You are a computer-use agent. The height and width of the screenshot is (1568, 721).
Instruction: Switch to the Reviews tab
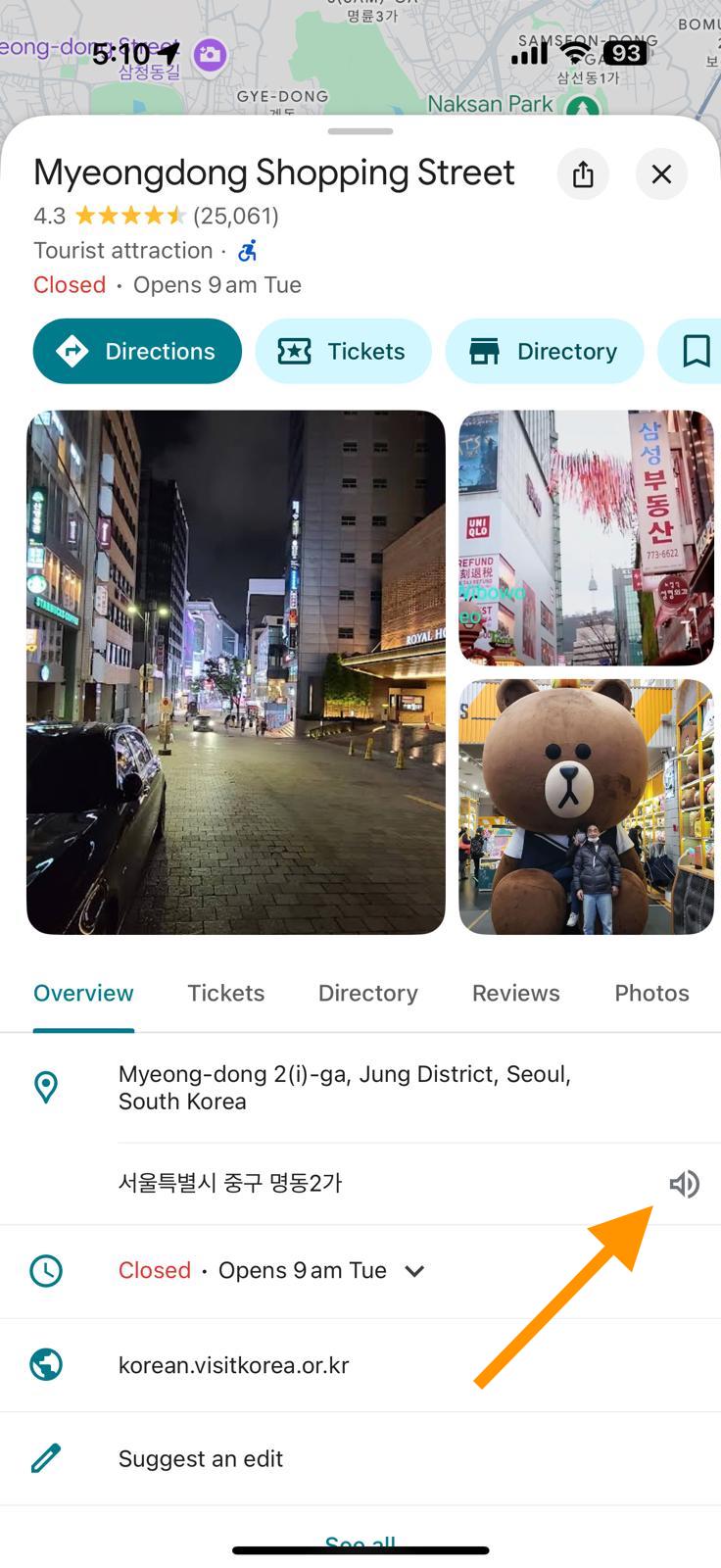point(515,993)
